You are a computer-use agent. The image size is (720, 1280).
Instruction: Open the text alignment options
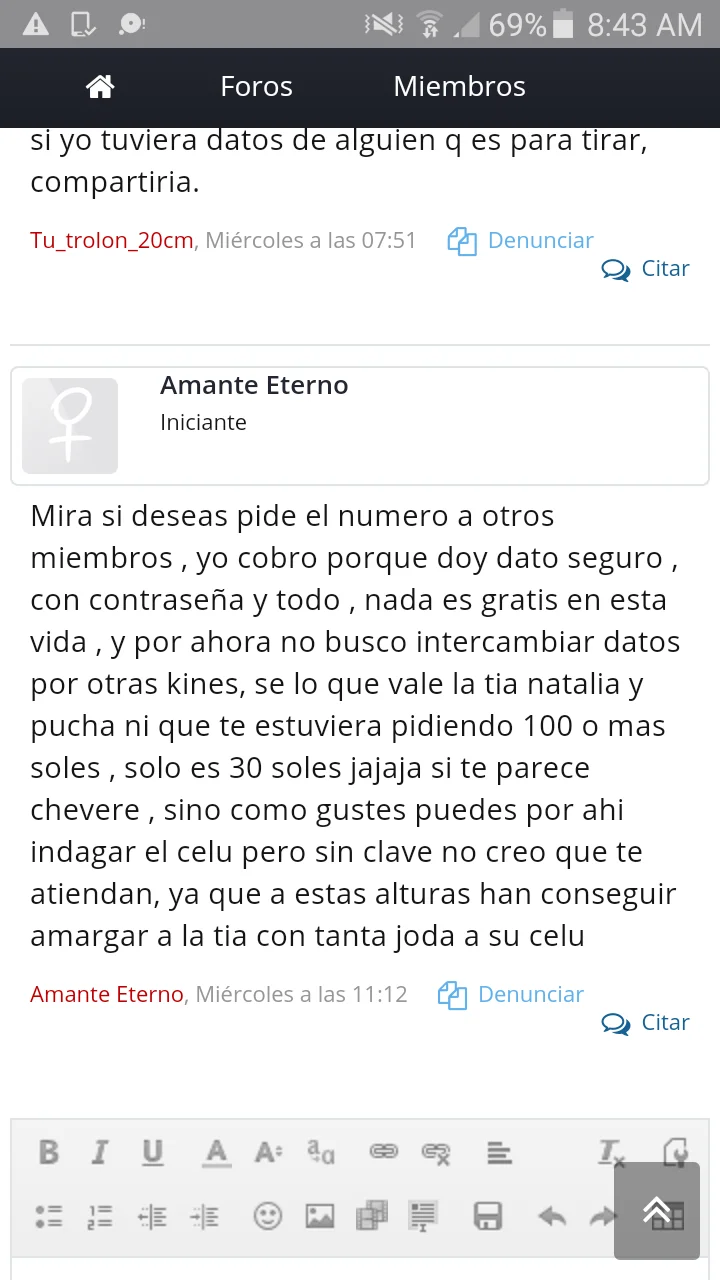499,1153
